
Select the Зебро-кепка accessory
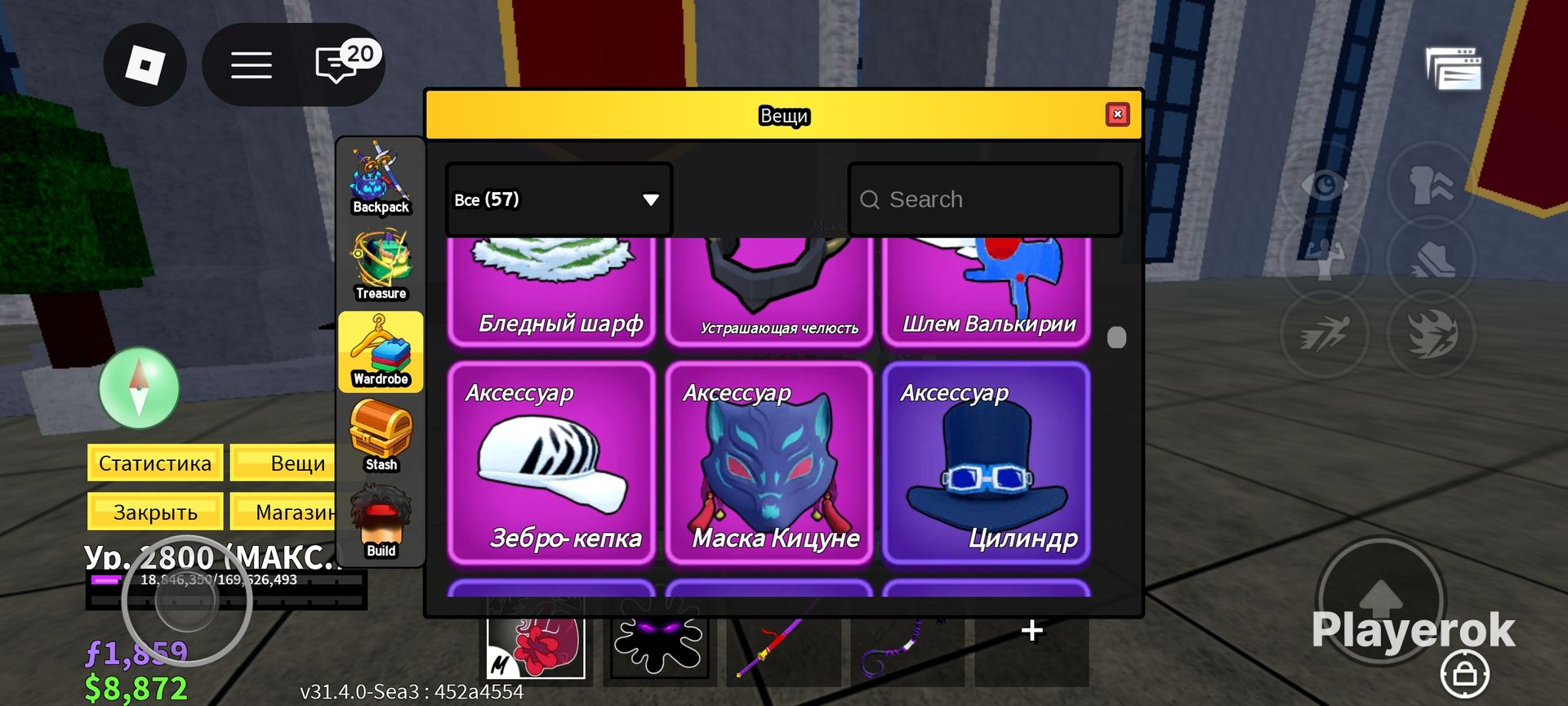552,463
